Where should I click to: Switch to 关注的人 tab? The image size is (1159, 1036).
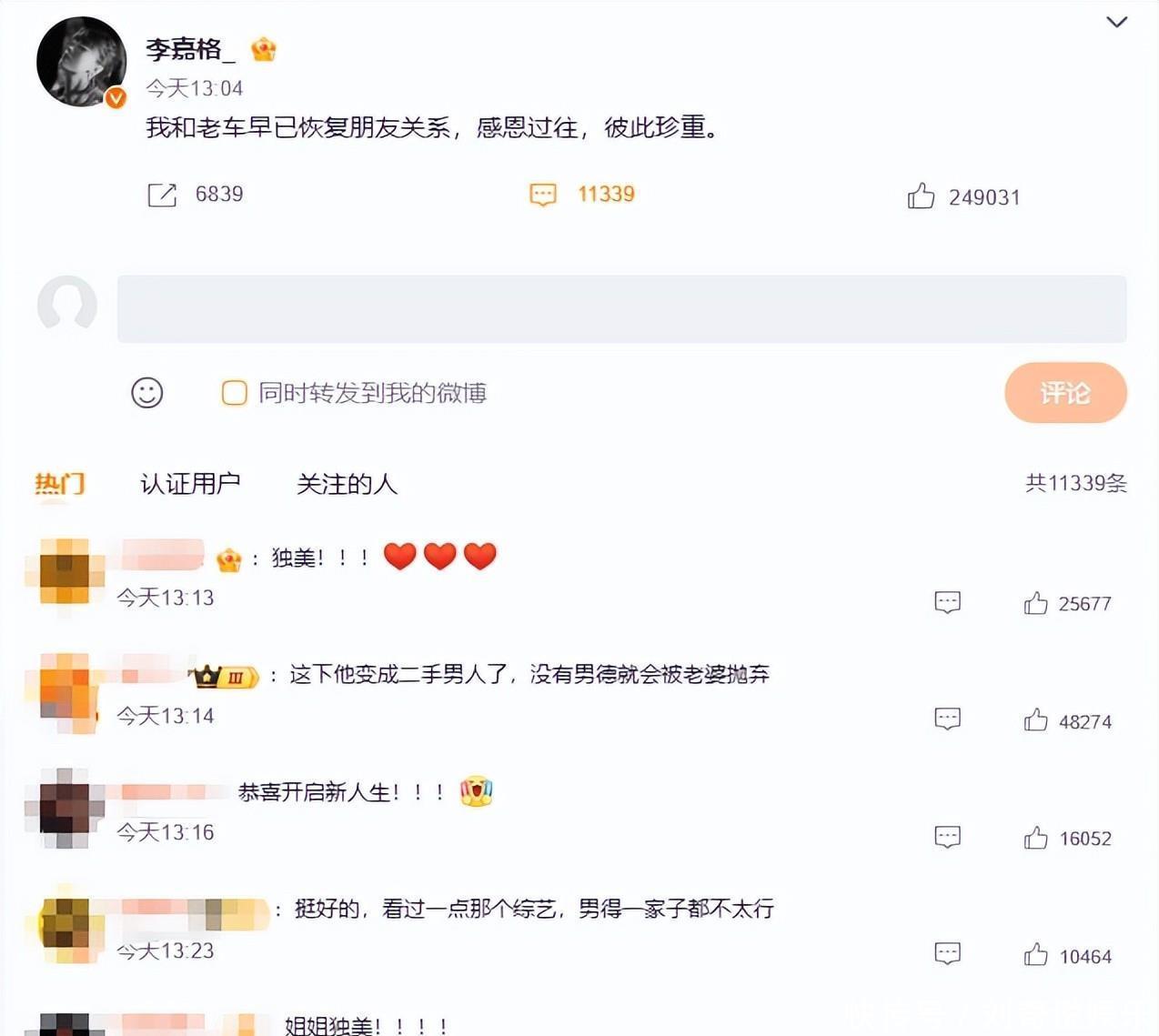coord(347,483)
